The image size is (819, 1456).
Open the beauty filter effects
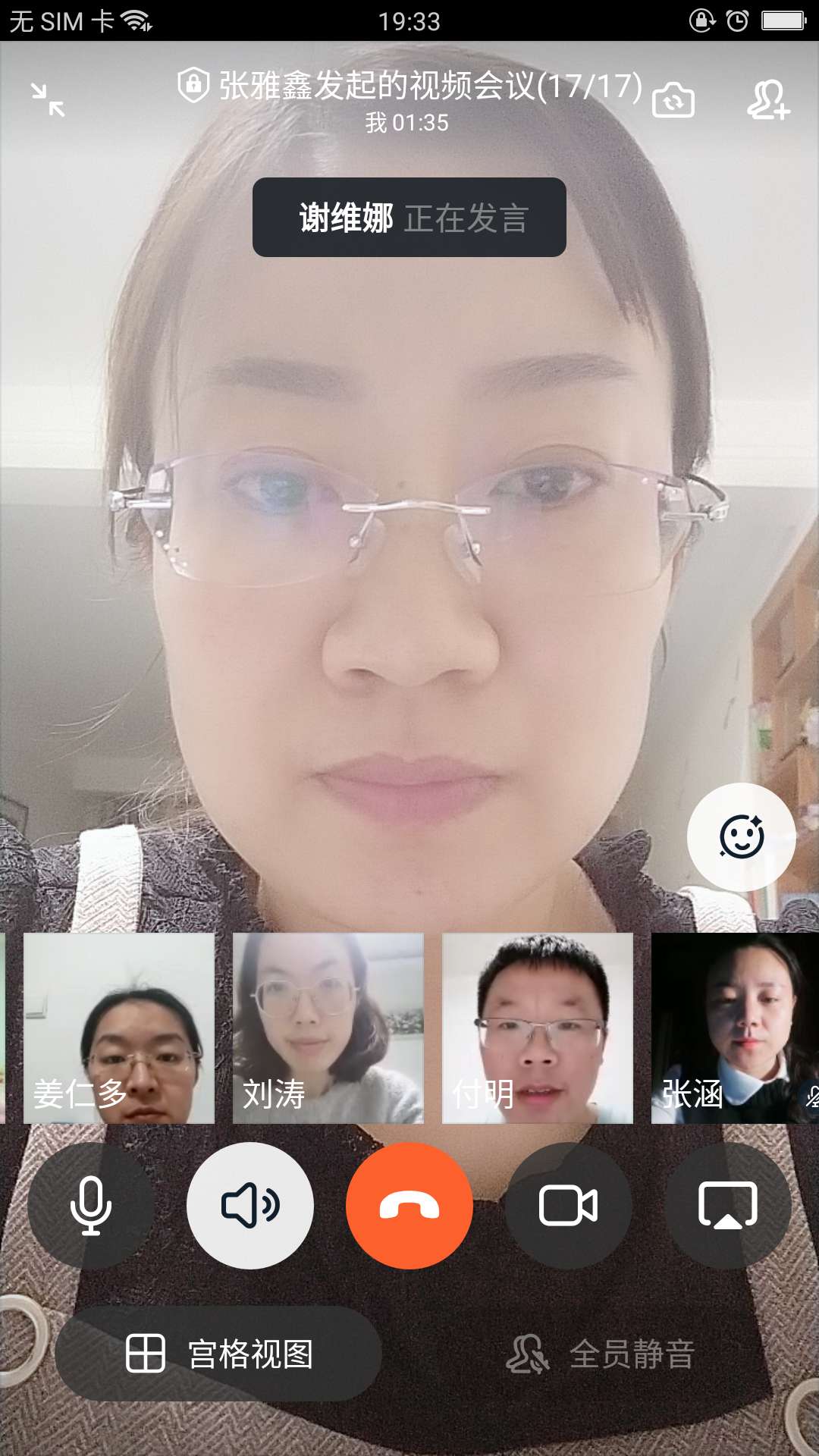point(741,836)
